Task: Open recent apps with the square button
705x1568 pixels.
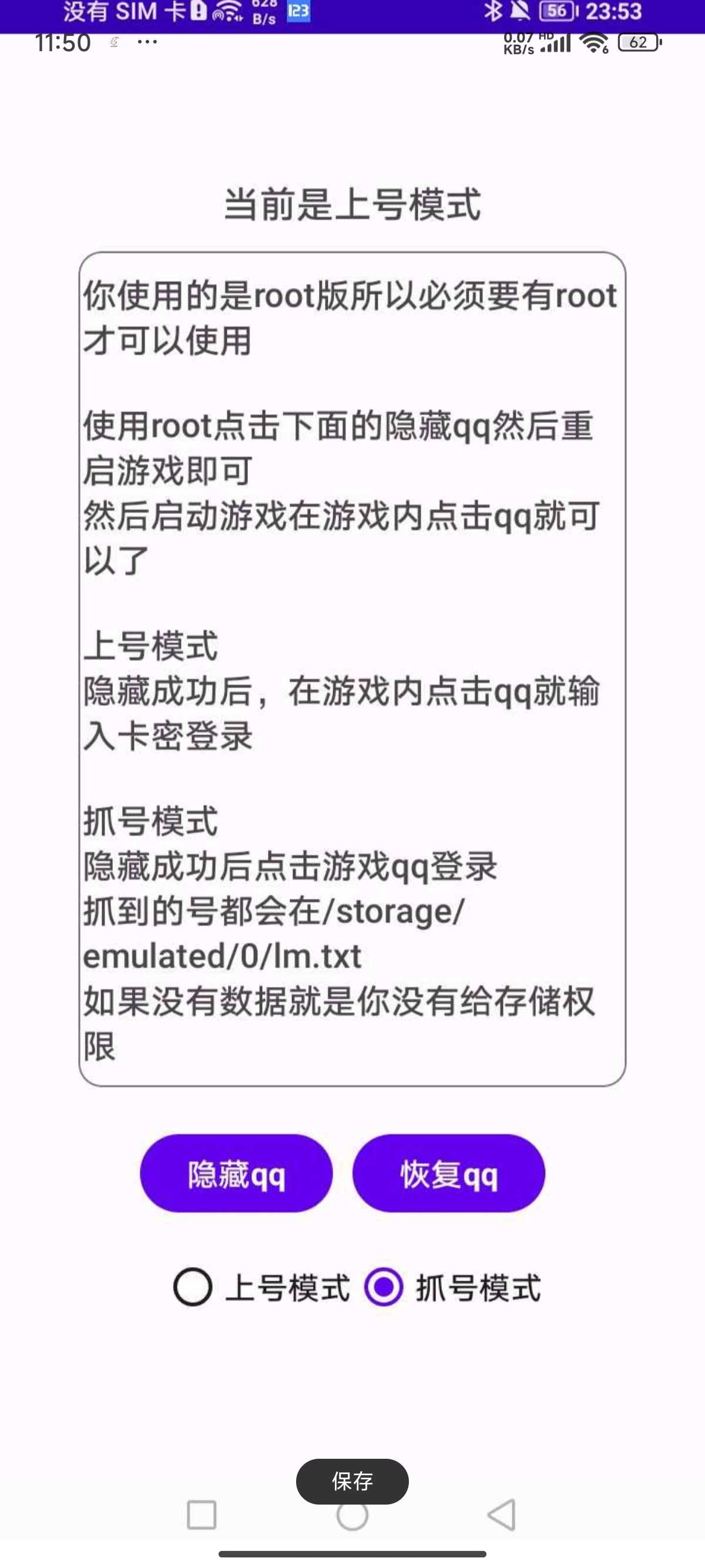Action: 202,1515
